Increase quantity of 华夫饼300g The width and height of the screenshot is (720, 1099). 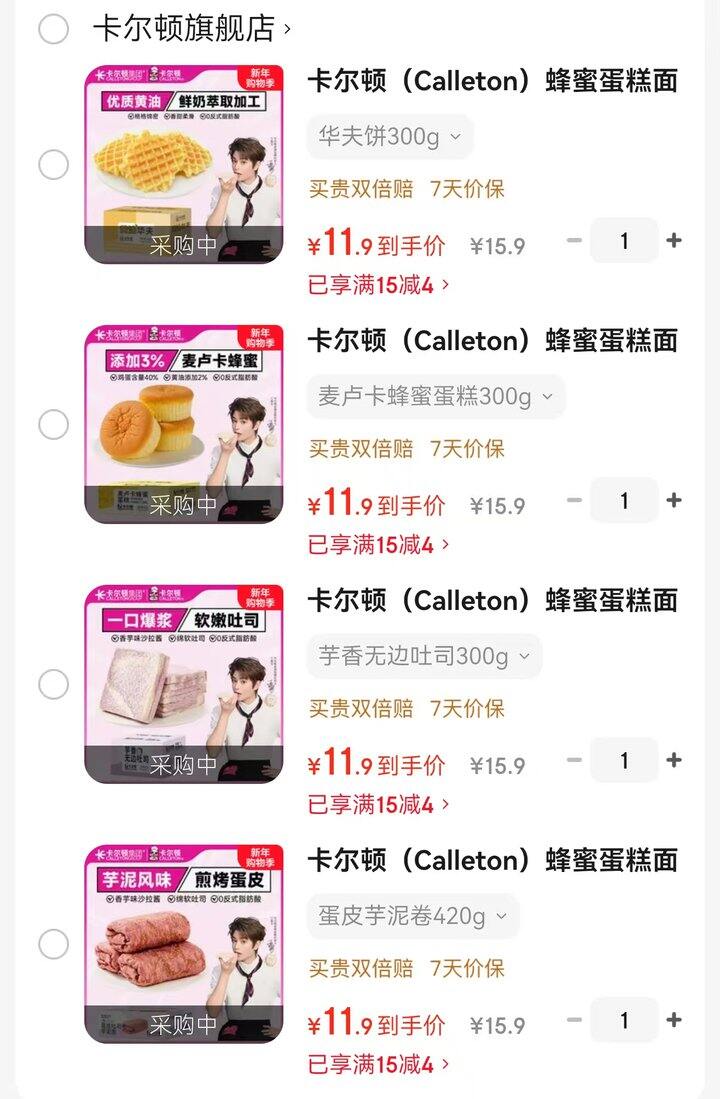[674, 240]
